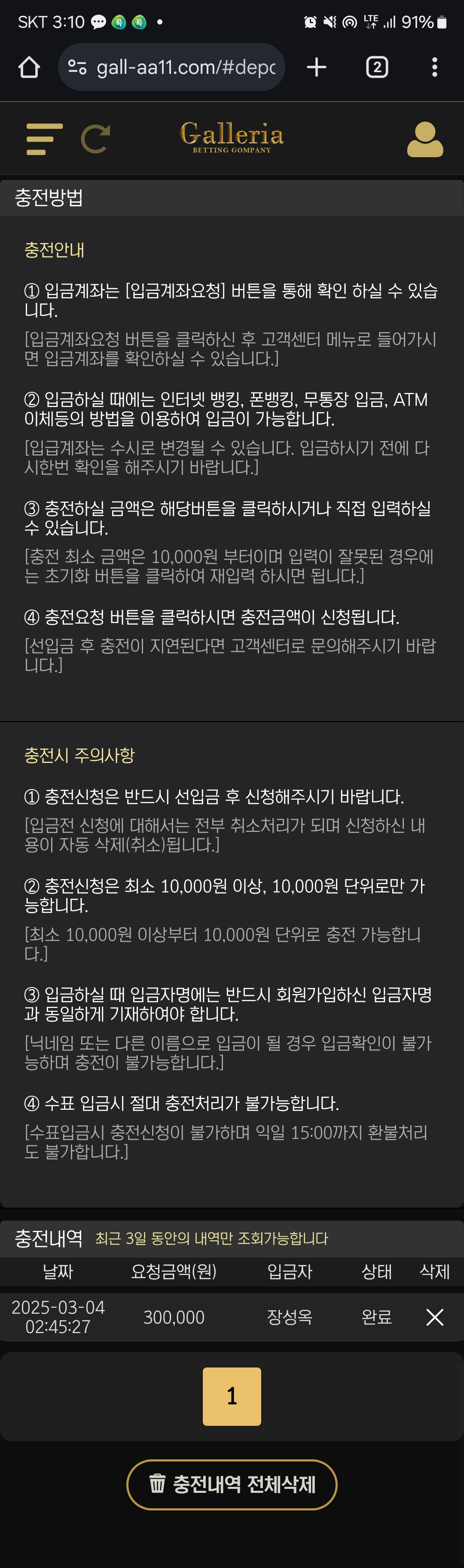Refresh the page with the reload icon
Viewport: 464px width, 1568px height.
pyautogui.click(x=96, y=139)
